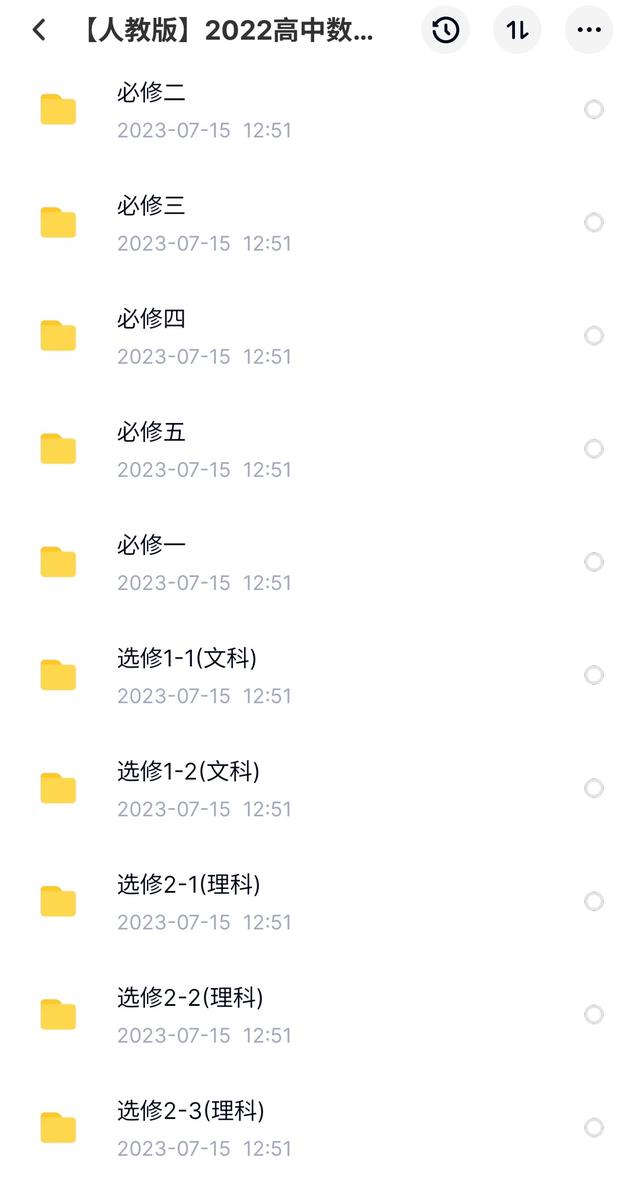
Task: Open the sort order options
Action: point(517,30)
